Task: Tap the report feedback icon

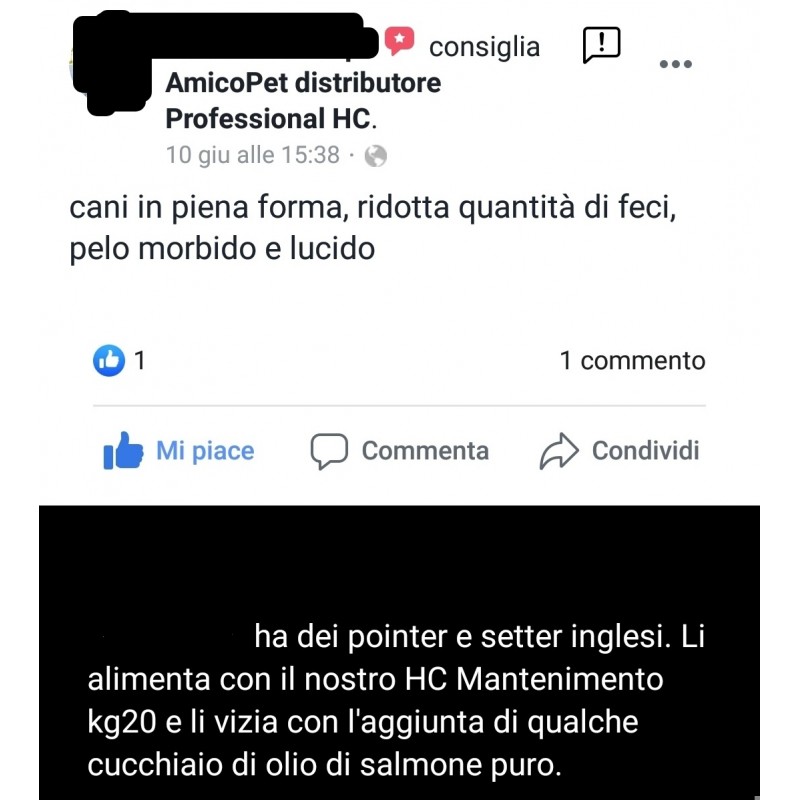Action: (x=601, y=45)
